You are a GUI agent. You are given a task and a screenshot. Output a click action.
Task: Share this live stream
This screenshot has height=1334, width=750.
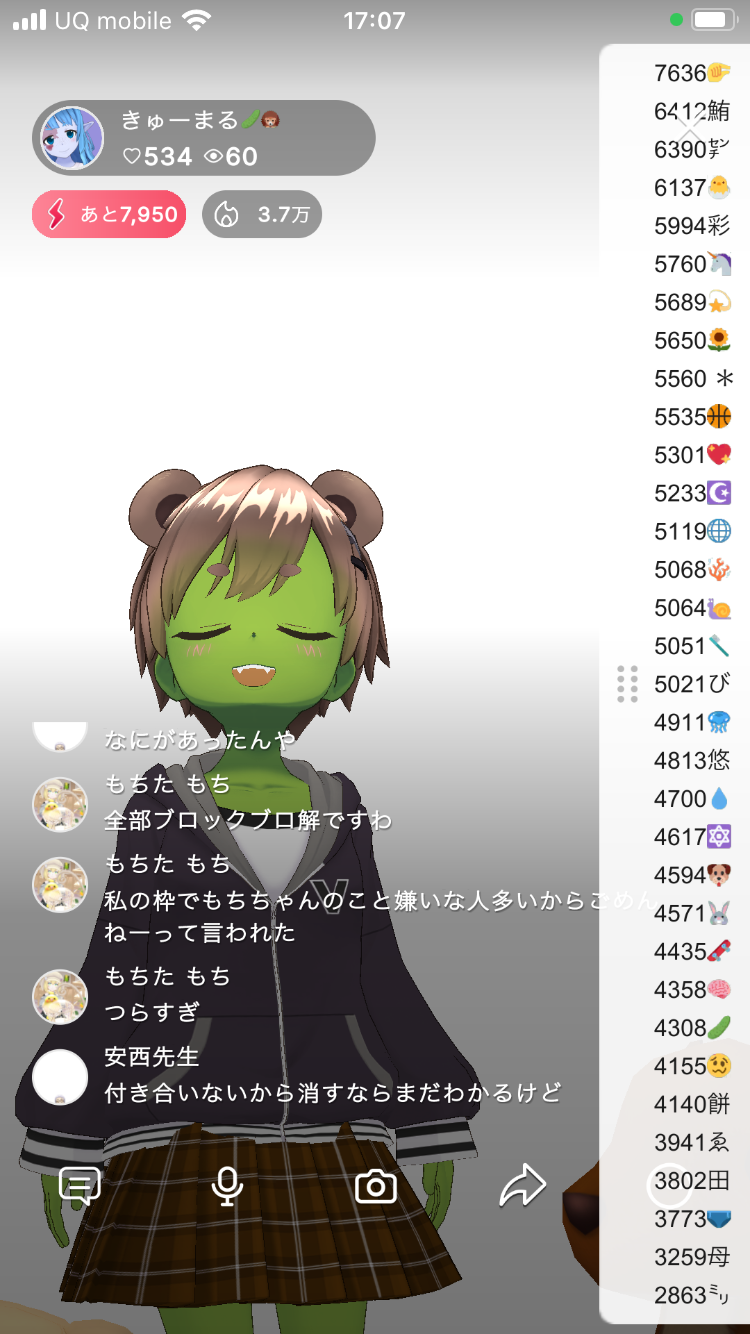coord(522,1186)
